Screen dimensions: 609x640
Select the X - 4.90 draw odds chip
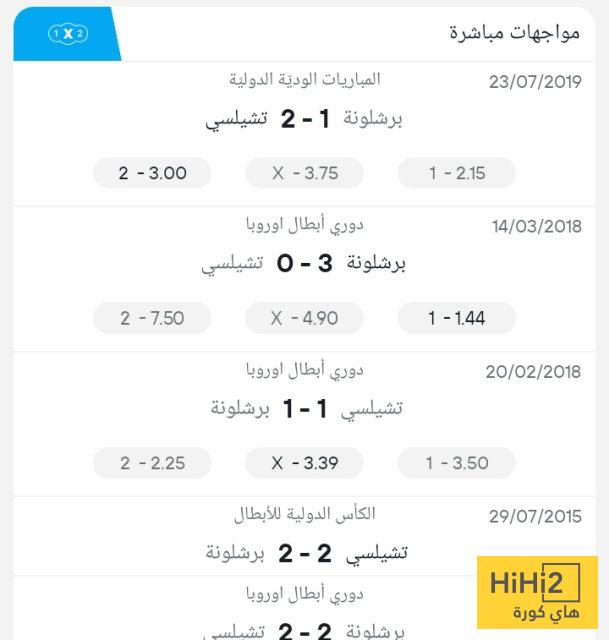pyautogui.click(x=304, y=318)
